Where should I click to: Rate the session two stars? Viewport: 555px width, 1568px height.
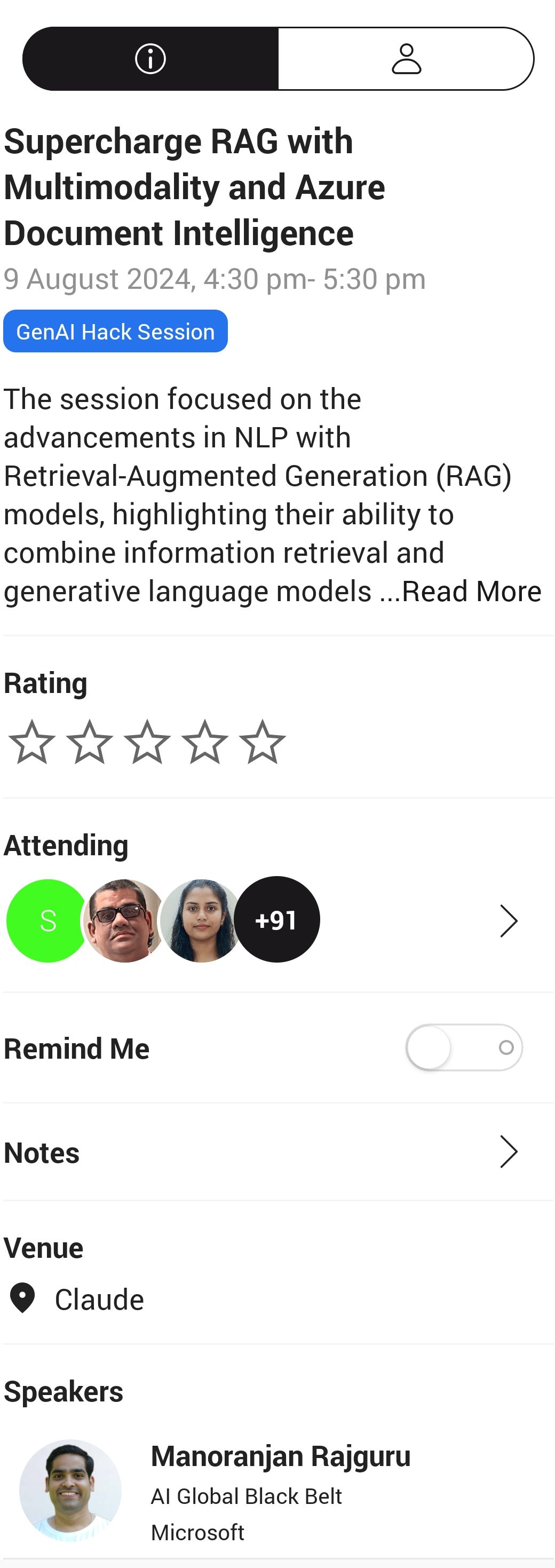[90, 742]
